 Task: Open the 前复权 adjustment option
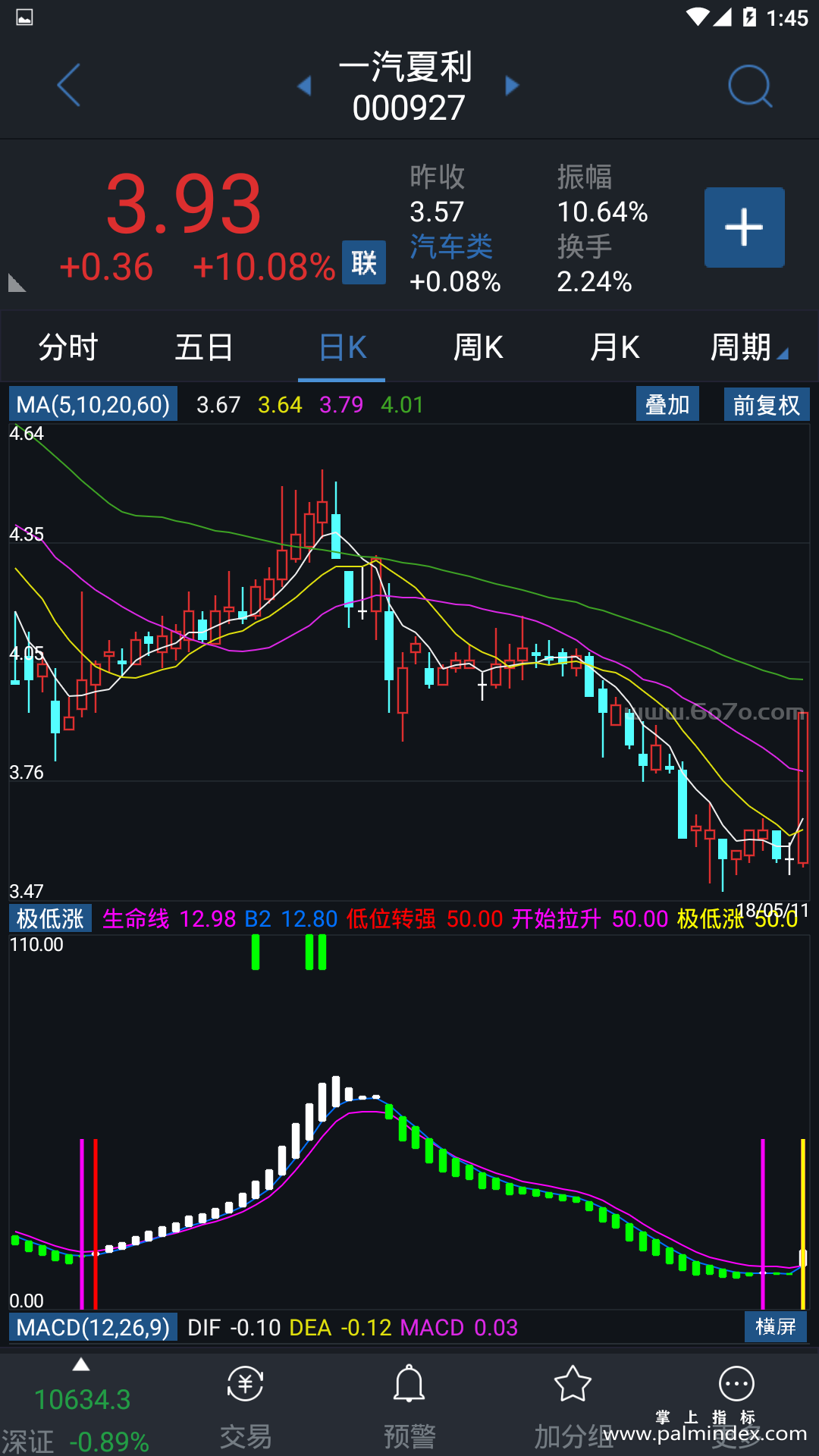click(766, 404)
